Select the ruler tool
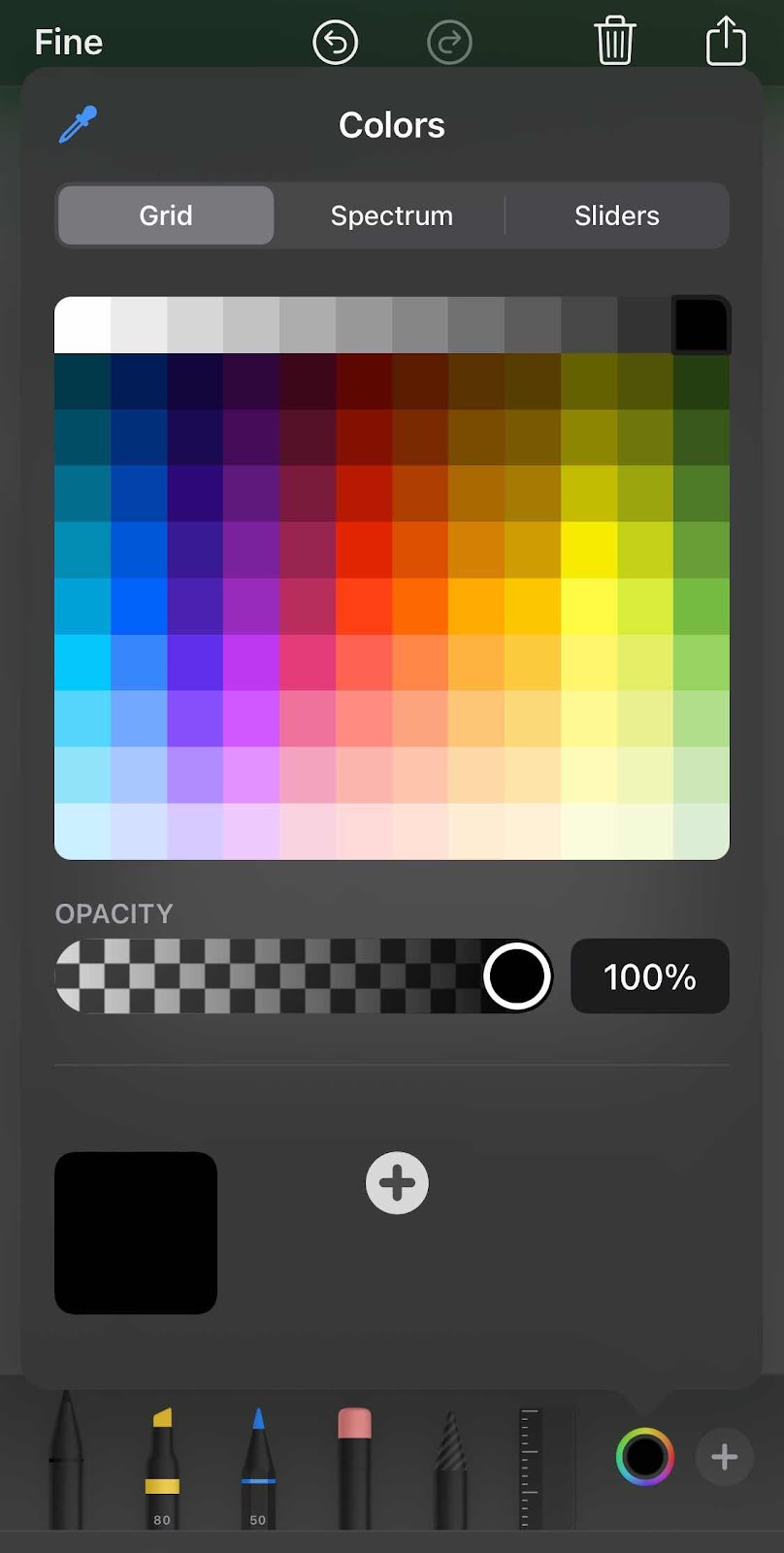This screenshot has height=1553, width=784. (531, 1466)
